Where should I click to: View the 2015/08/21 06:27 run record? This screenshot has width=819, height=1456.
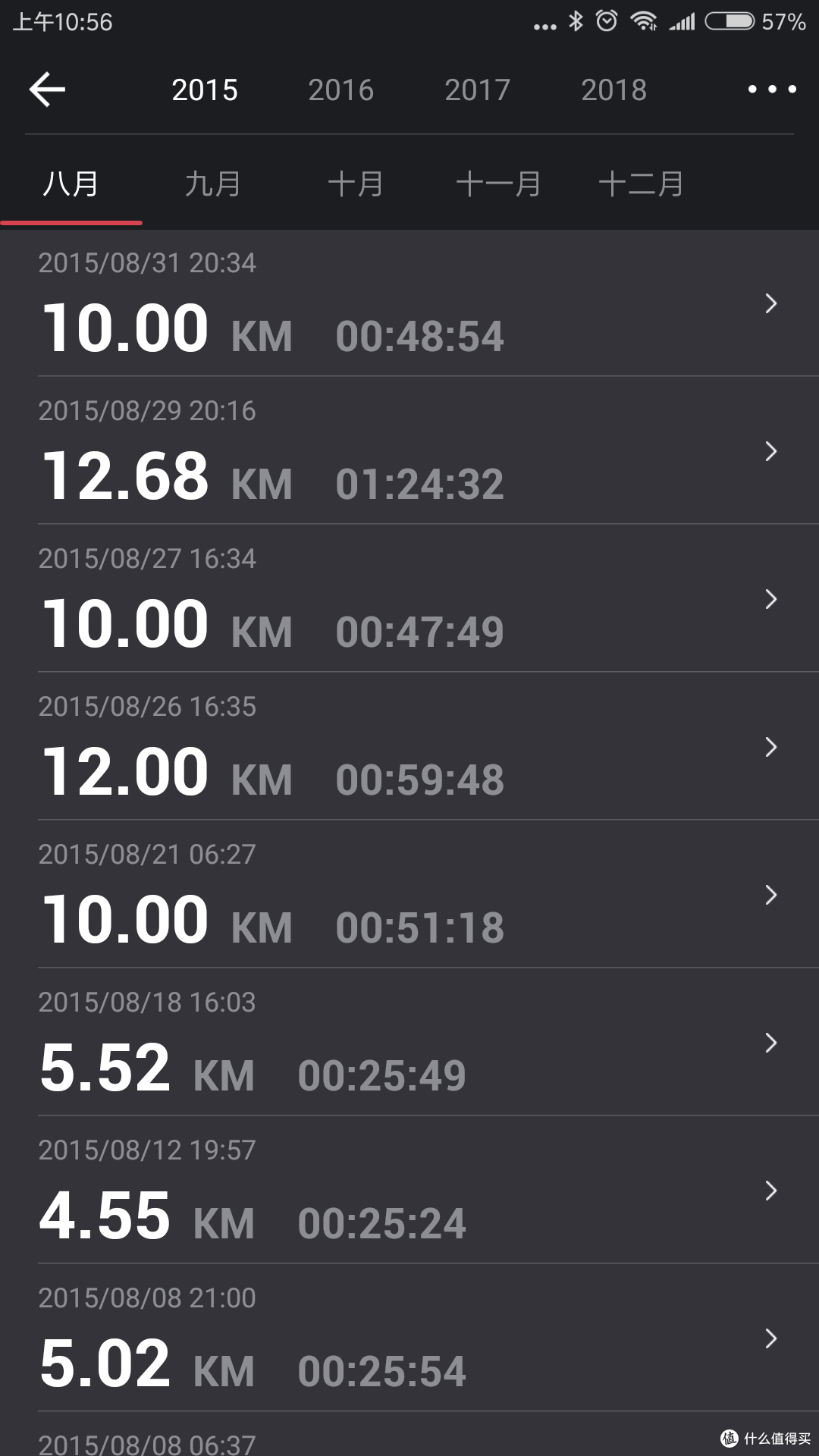[409, 894]
